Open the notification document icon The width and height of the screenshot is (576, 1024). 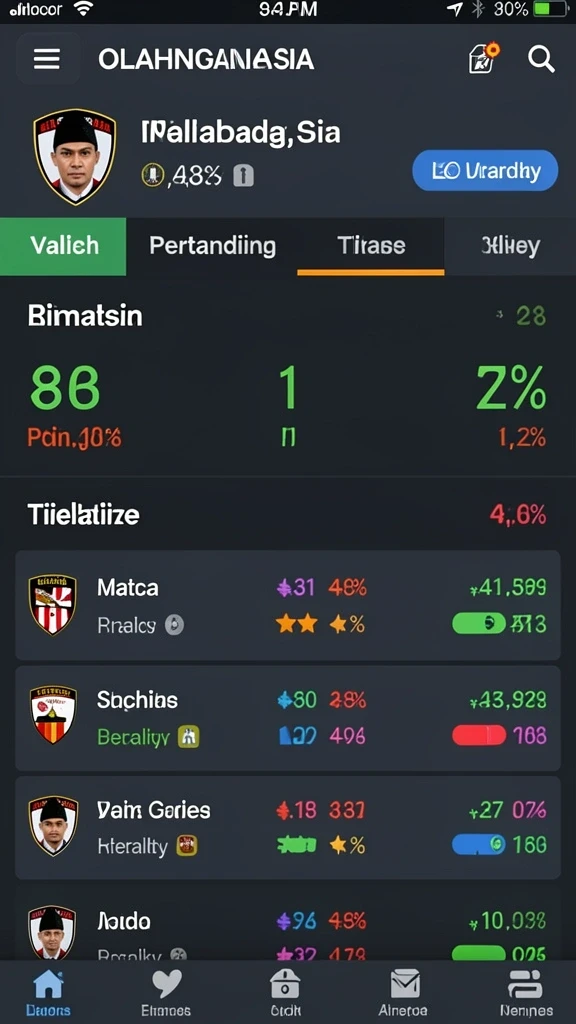tap(483, 58)
